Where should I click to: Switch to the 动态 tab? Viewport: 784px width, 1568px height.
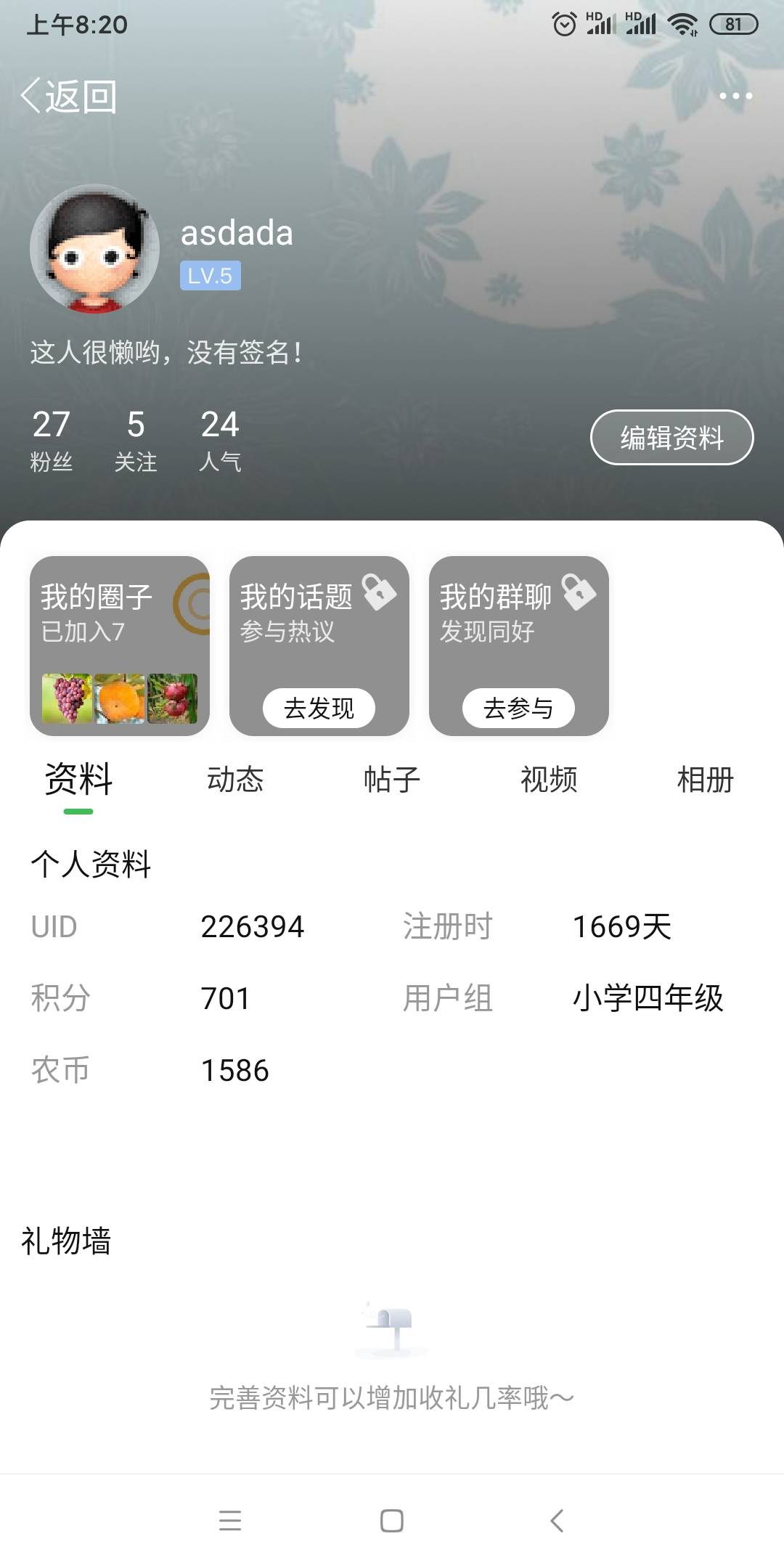[235, 780]
